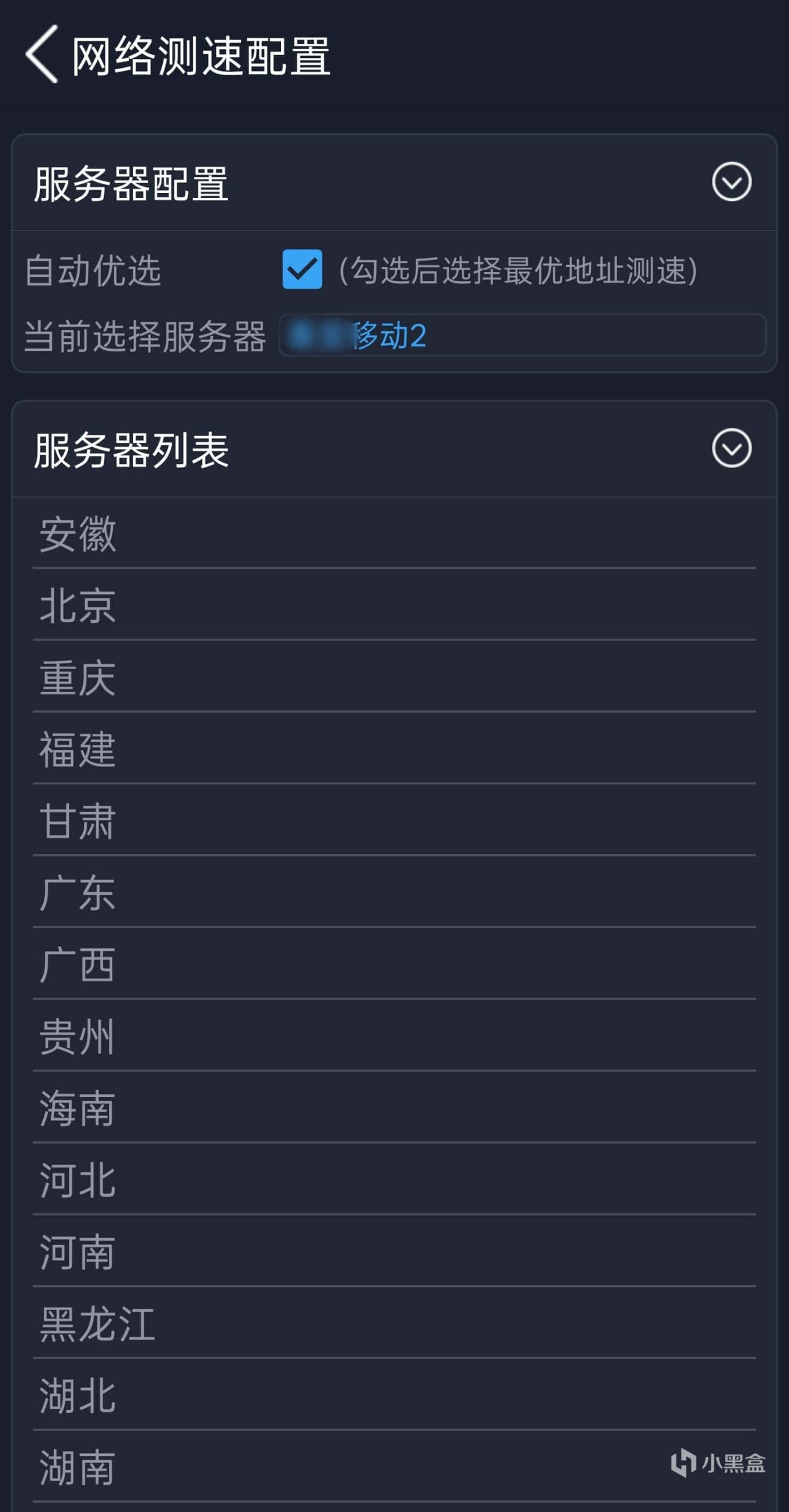The image size is (789, 1512).
Task: Tap the 甘肃 list row
Action: (x=78, y=821)
